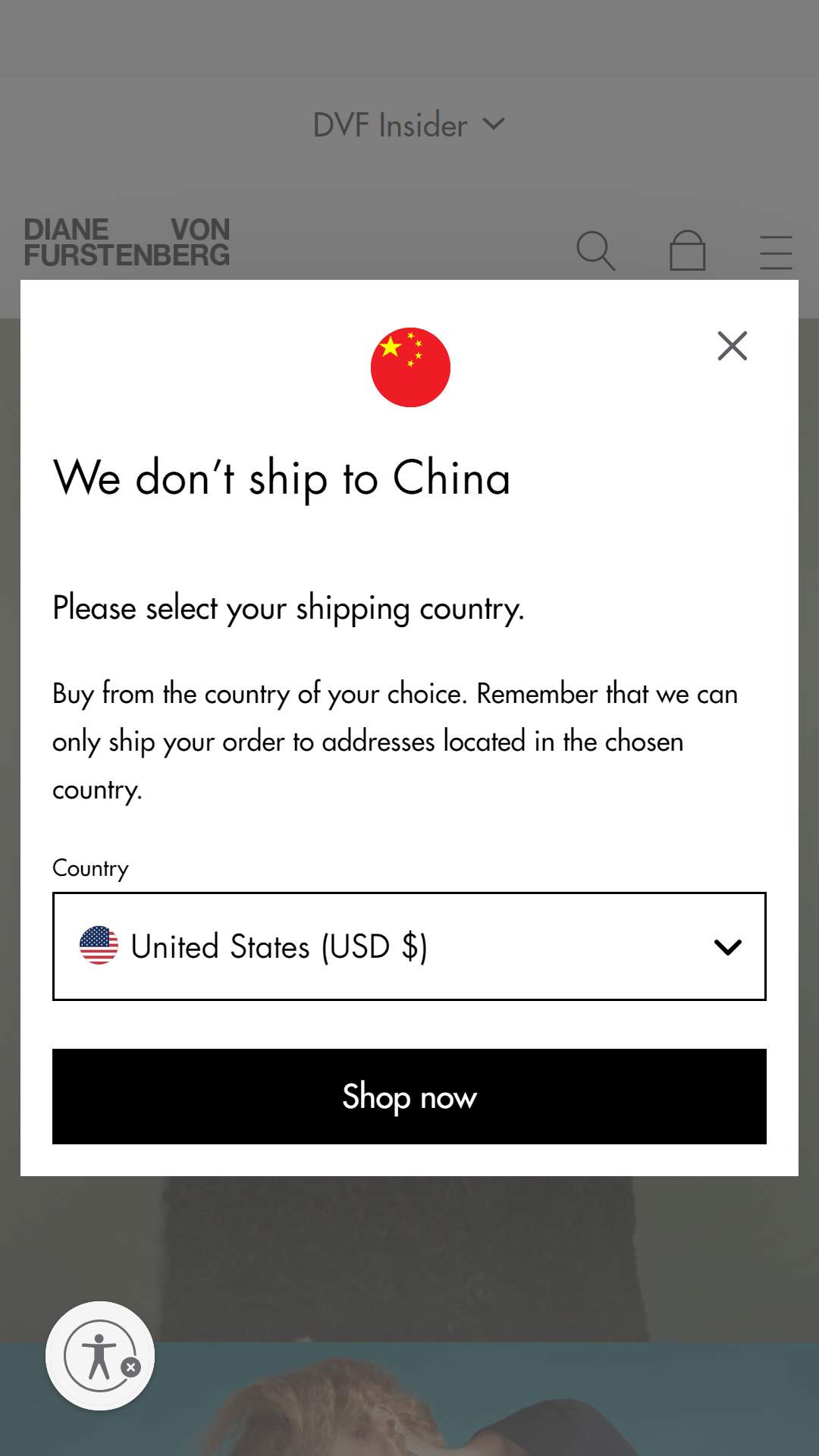Image resolution: width=819 pixels, height=1456 pixels.
Task: Go to Diane von Furstenberg home logo
Action: [127, 243]
